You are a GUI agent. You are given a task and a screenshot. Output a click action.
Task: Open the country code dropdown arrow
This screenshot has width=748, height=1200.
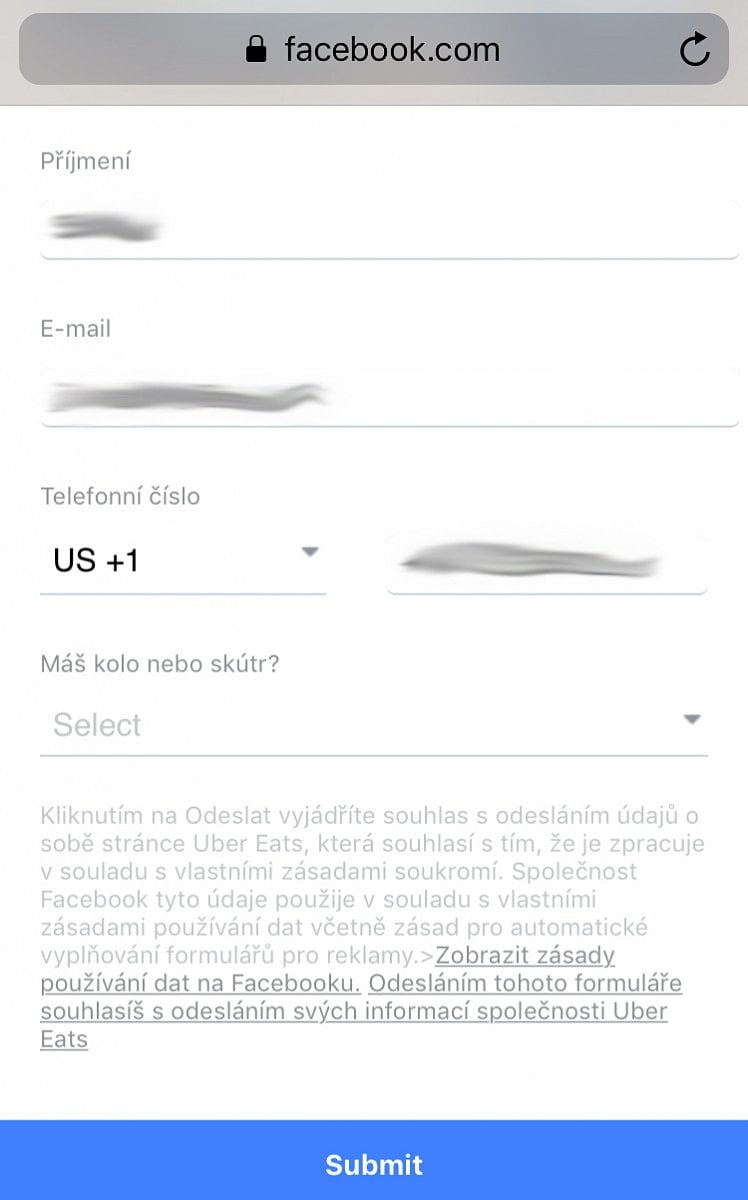[311, 551]
